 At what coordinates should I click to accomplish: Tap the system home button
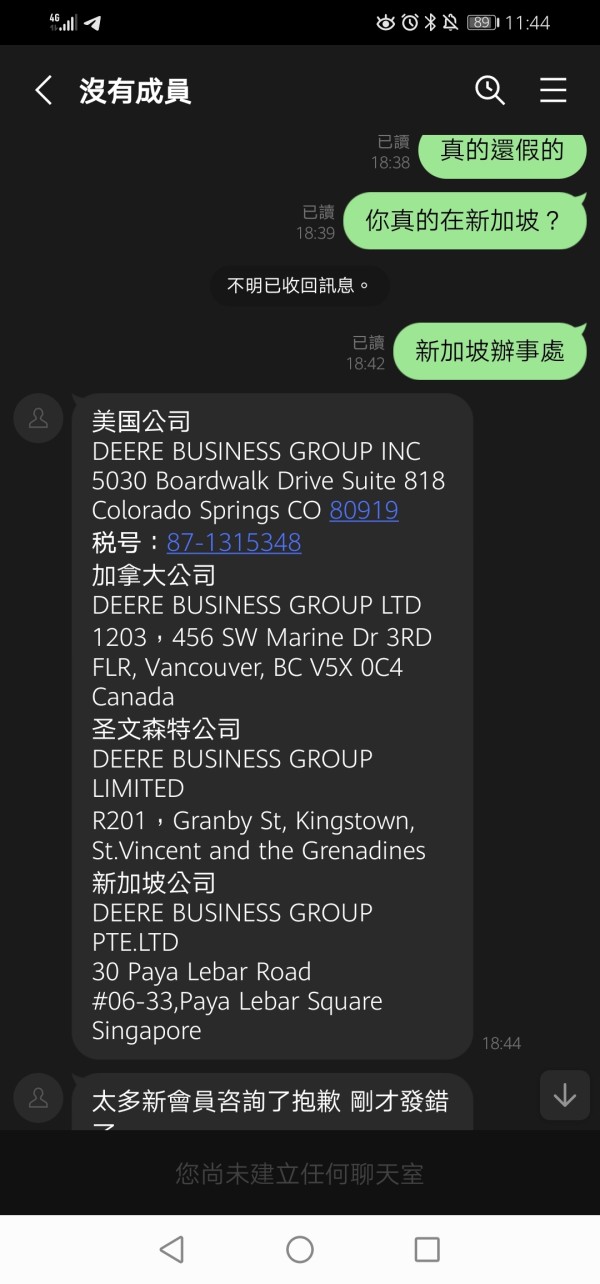[x=300, y=1249]
